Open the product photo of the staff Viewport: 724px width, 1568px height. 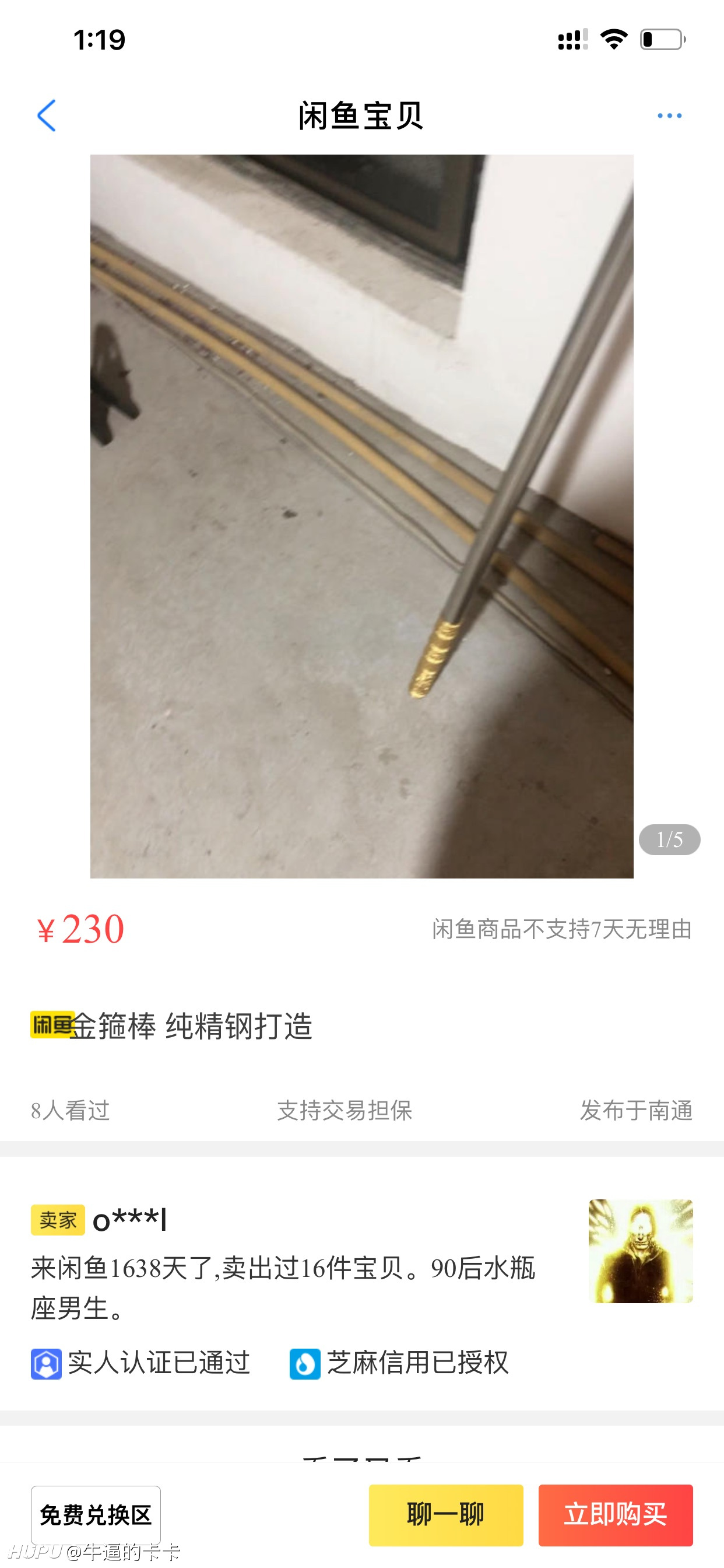point(361,516)
